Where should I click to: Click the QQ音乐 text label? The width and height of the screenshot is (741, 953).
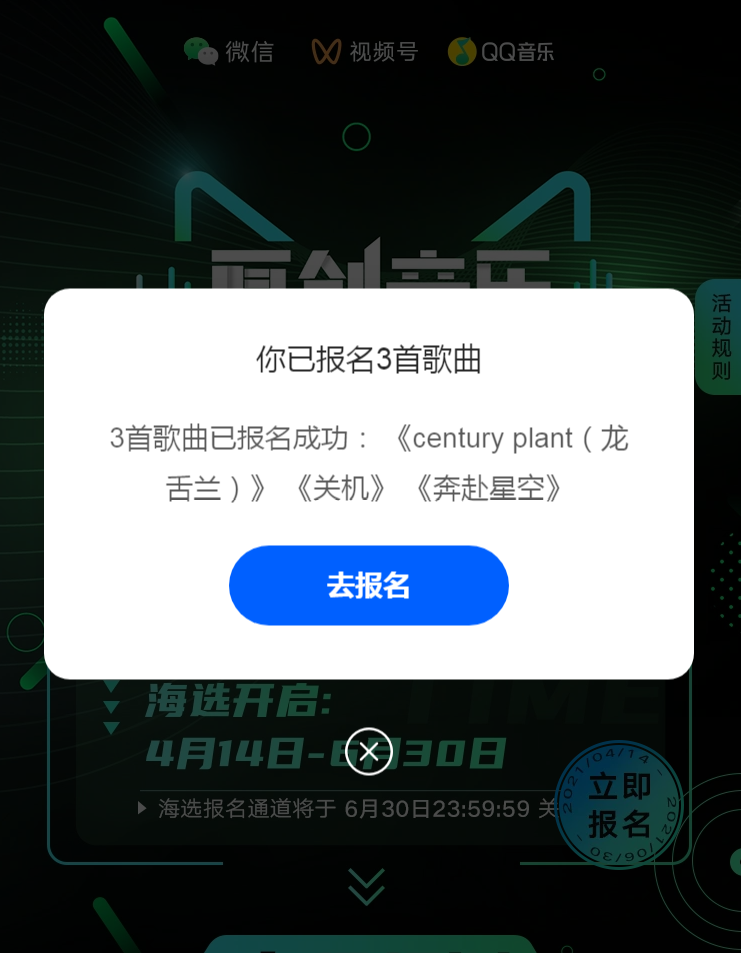pyautogui.click(x=516, y=52)
